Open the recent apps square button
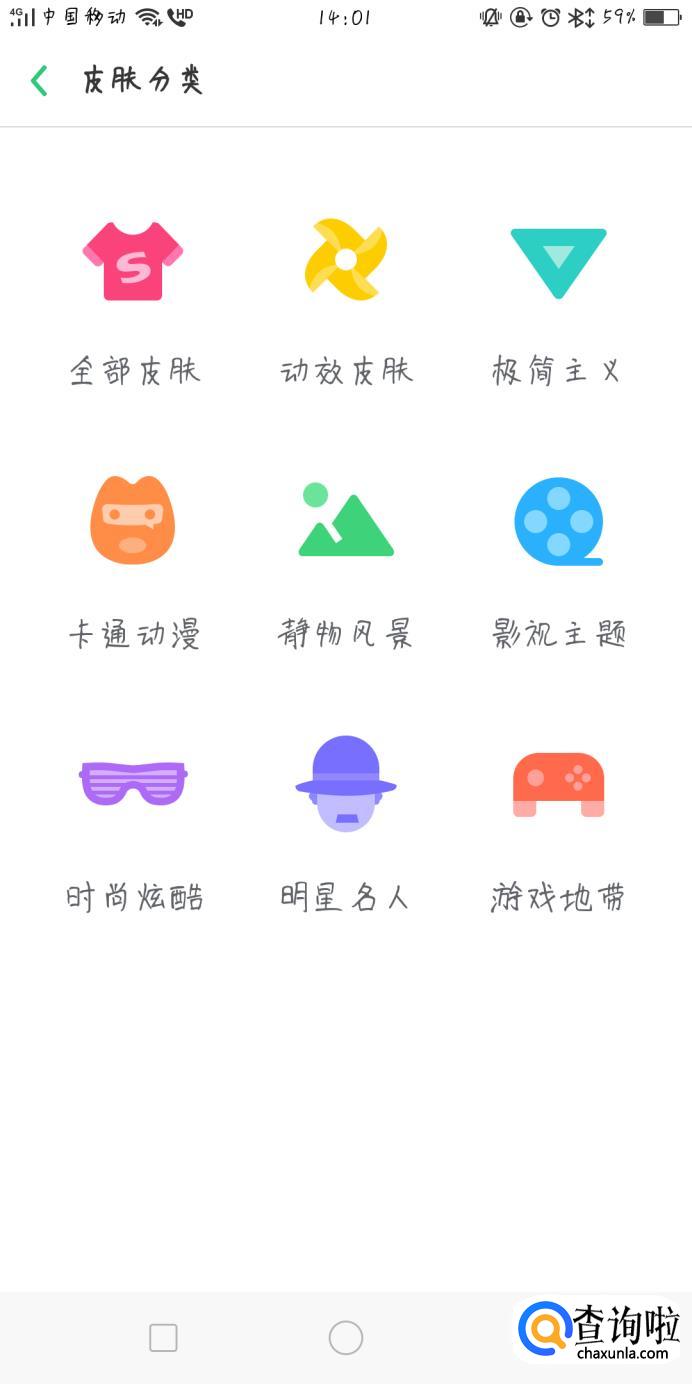This screenshot has width=692, height=1384. point(163,1337)
